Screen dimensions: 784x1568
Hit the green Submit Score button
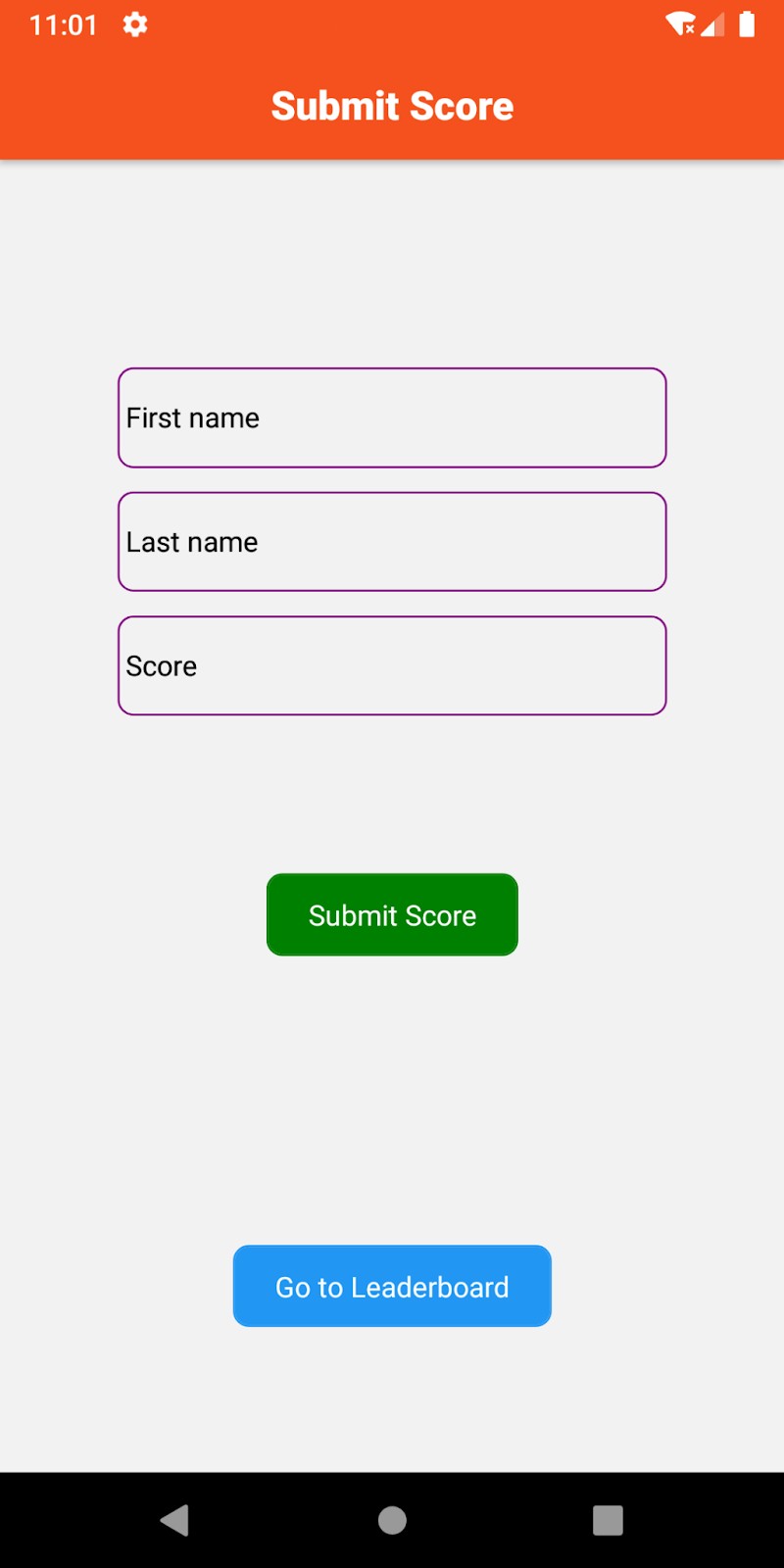(x=392, y=915)
